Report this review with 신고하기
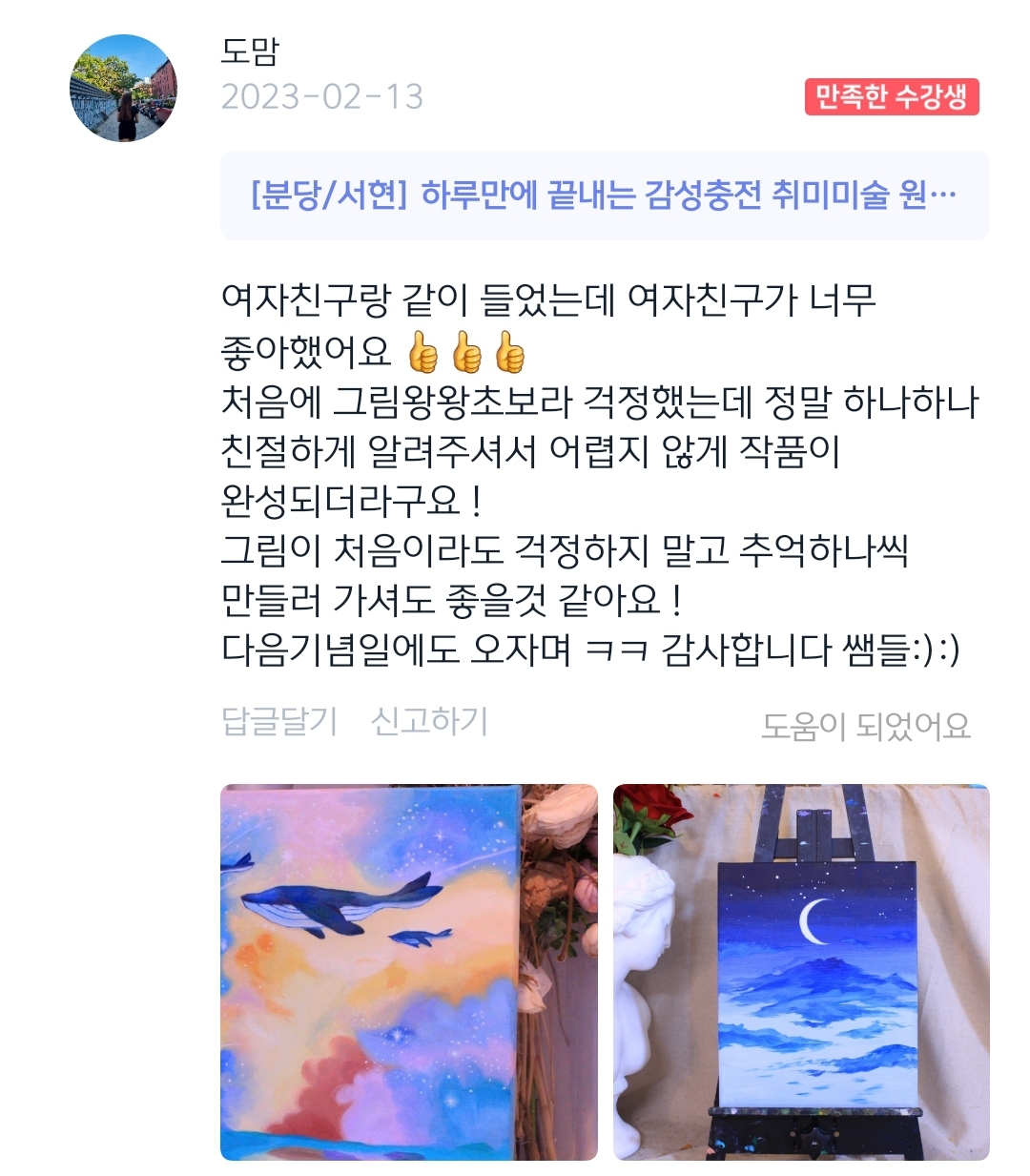 (x=429, y=722)
